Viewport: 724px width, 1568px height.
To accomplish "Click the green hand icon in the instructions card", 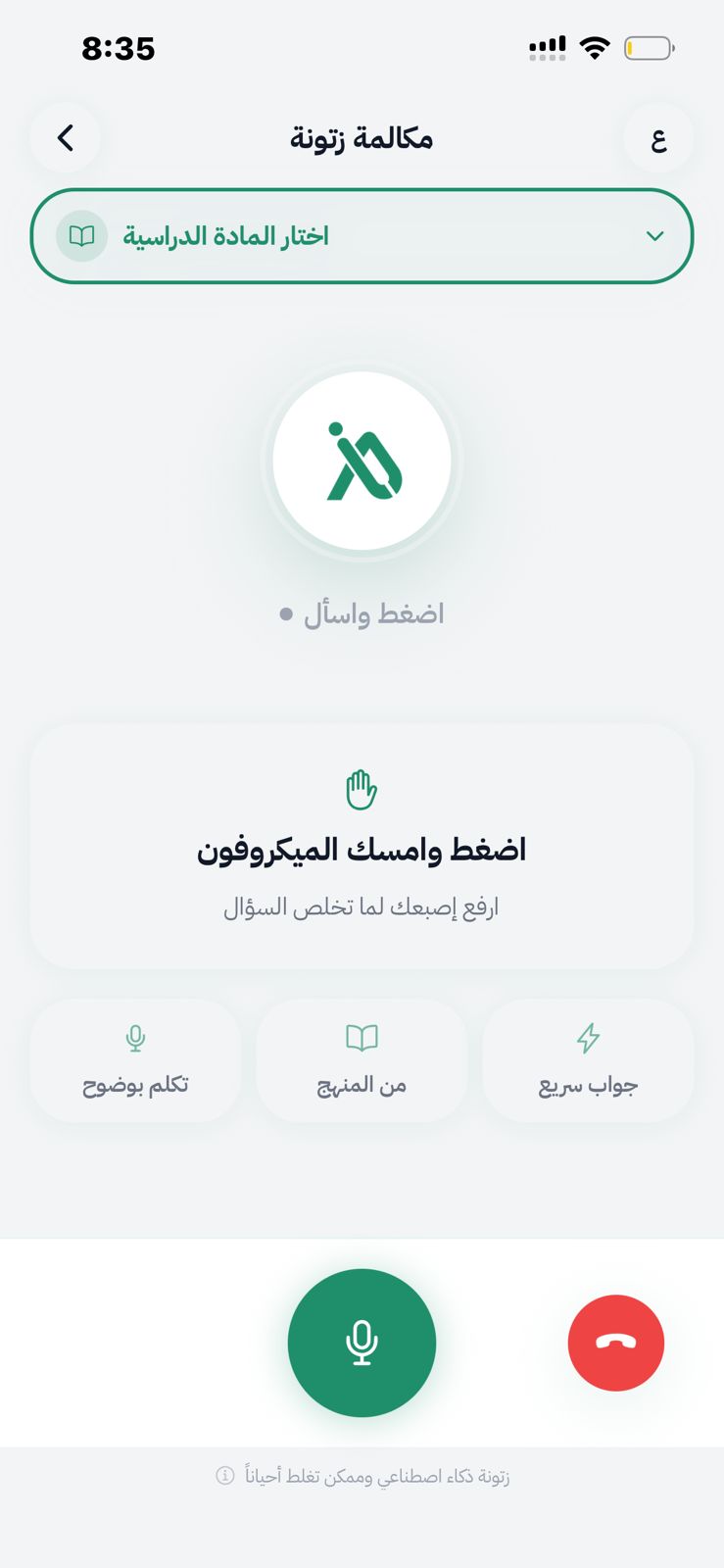I will [362, 786].
